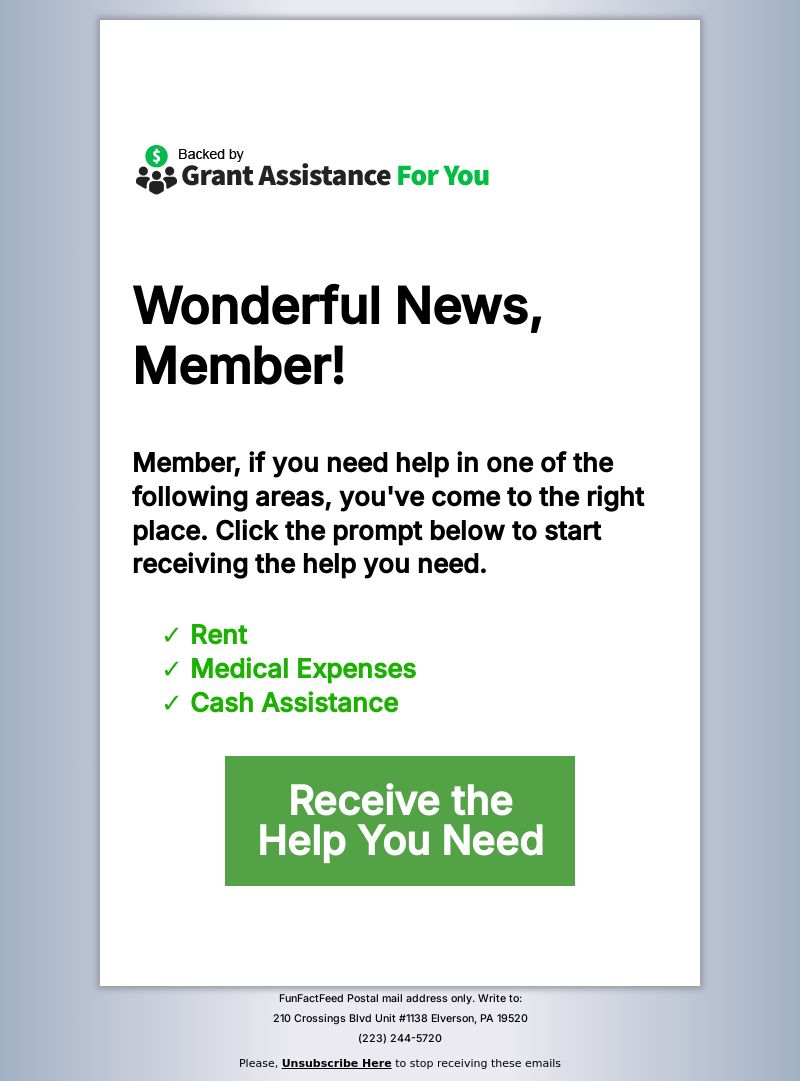The image size is (800, 1081).
Task: Open the Unsubscribe Here link
Action: click(x=336, y=1063)
